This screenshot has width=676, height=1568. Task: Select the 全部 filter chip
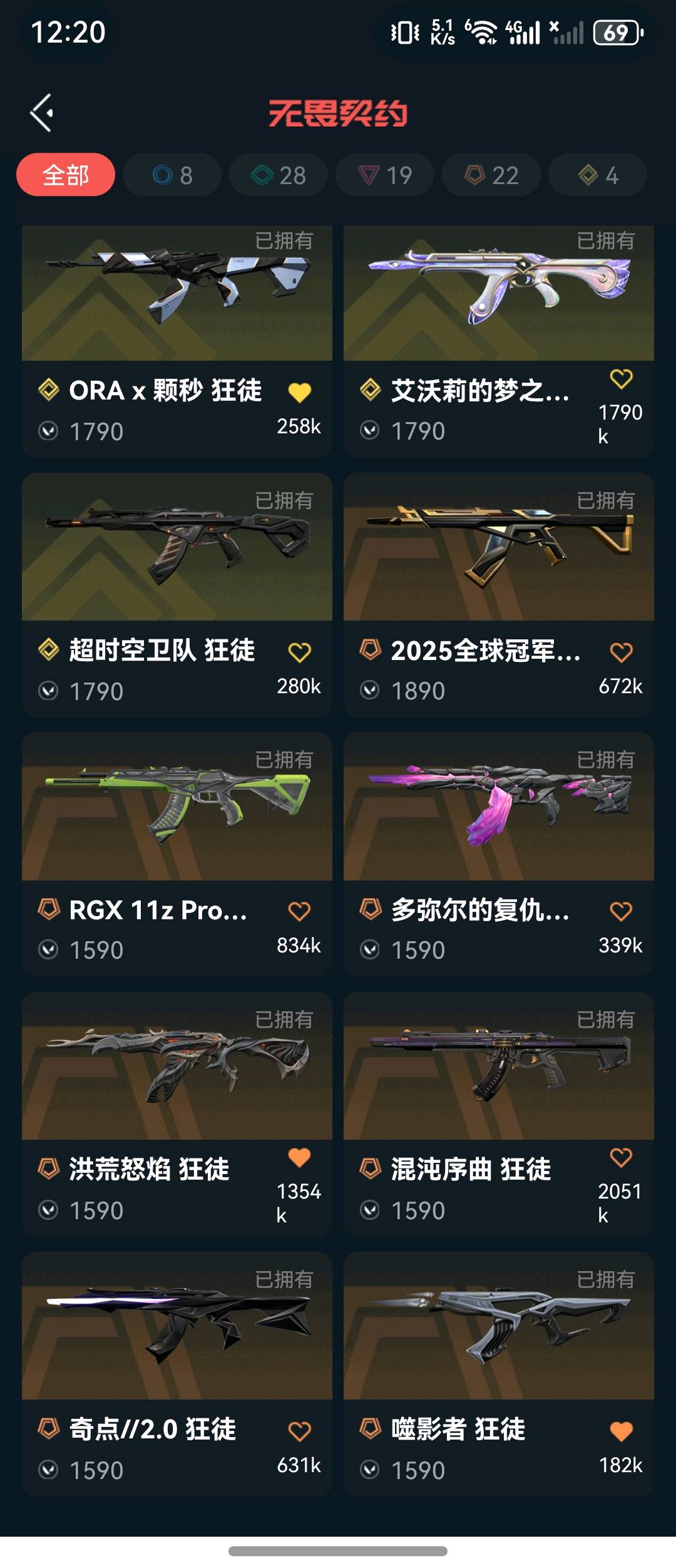point(66,175)
